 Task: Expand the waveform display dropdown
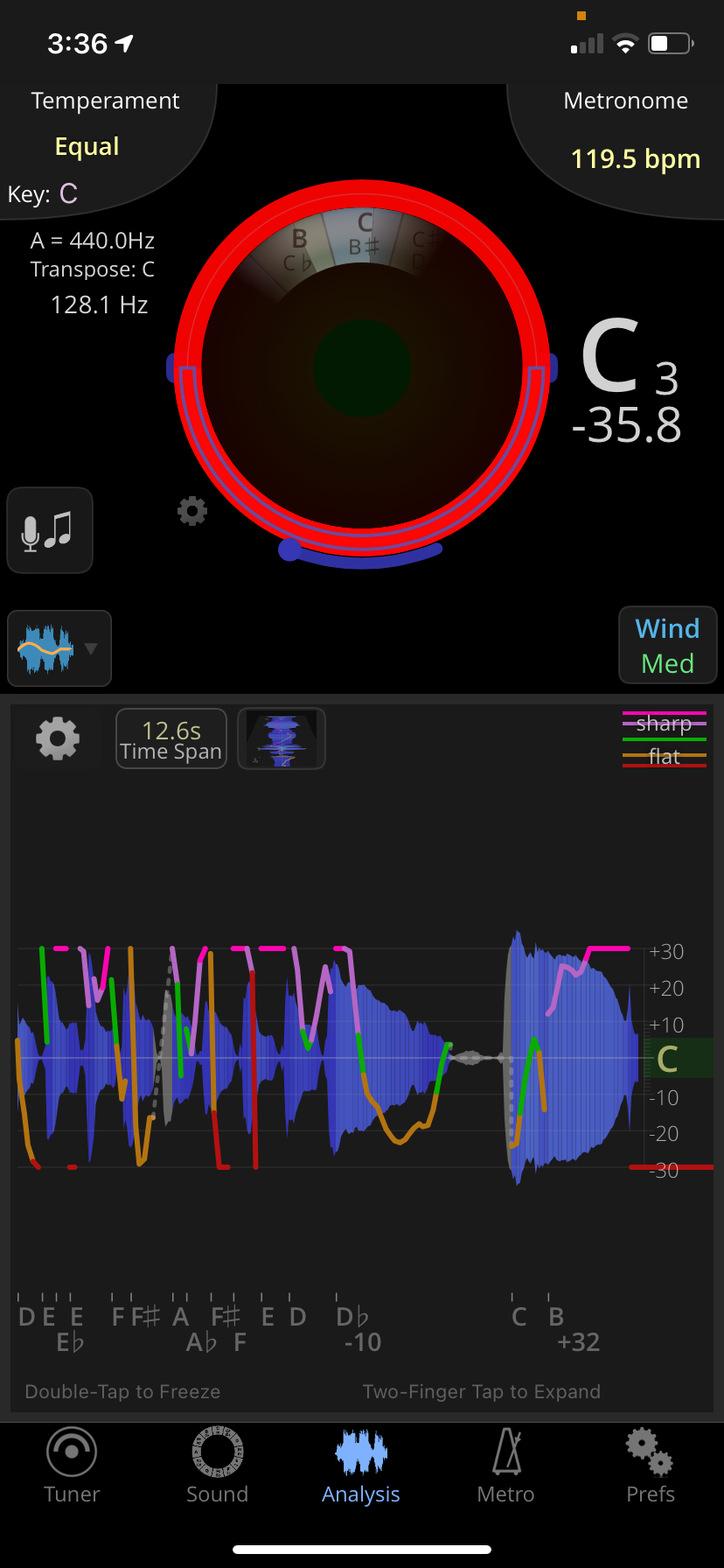click(59, 648)
